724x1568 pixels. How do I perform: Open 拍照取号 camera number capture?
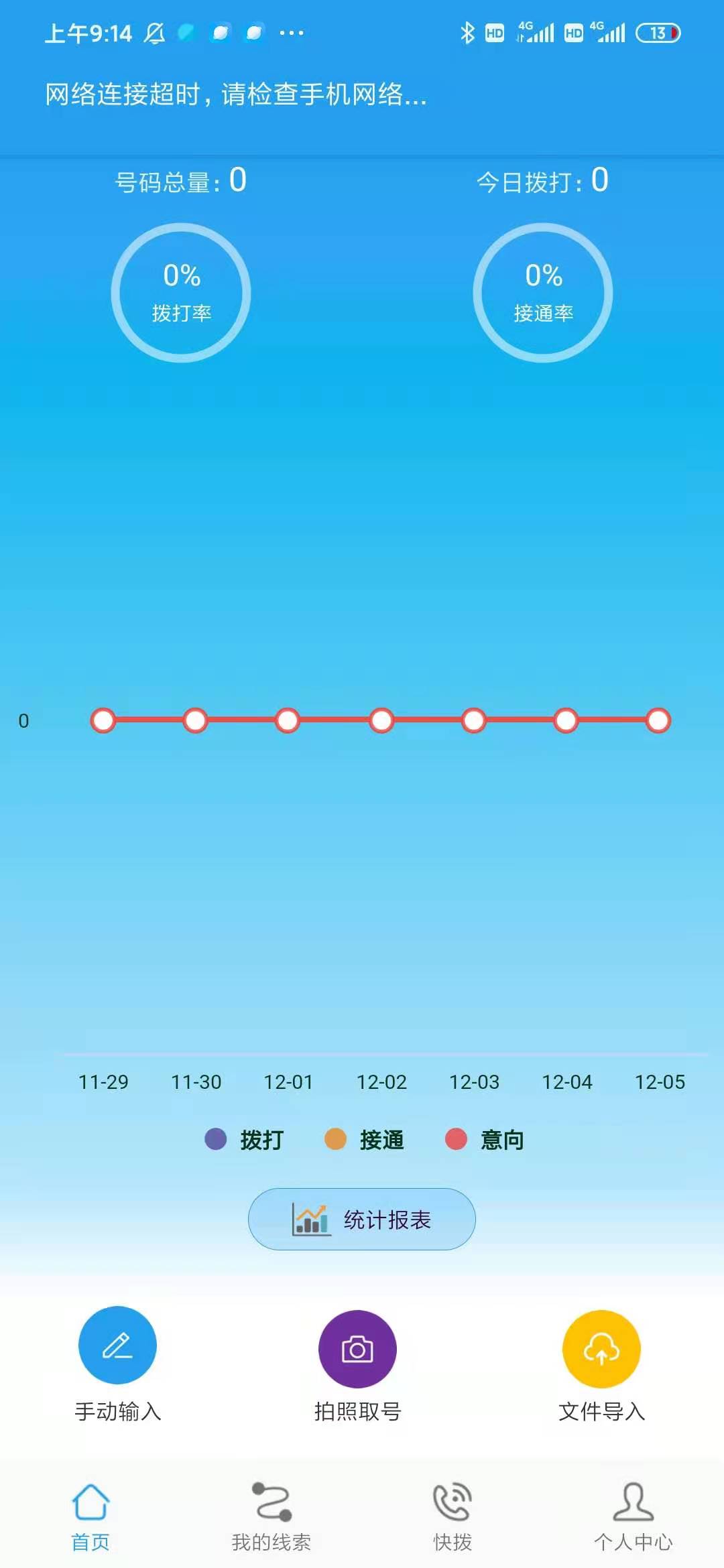pyautogui.click(x=357, y=1349)
